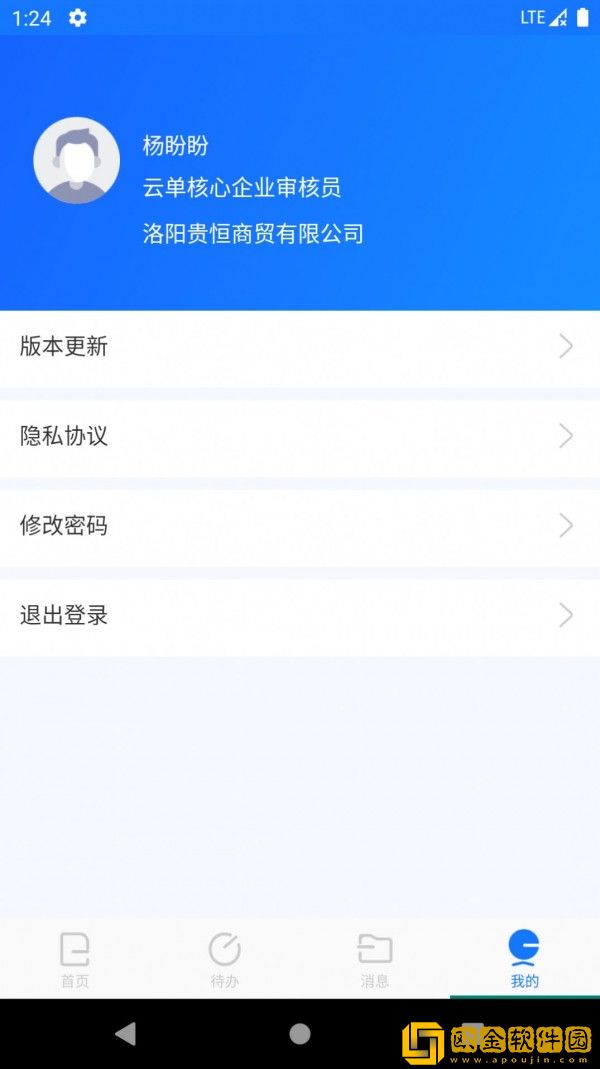Open 修改密码 to change password
Screen dimensions: 600x1069
(x=300, y=525)
